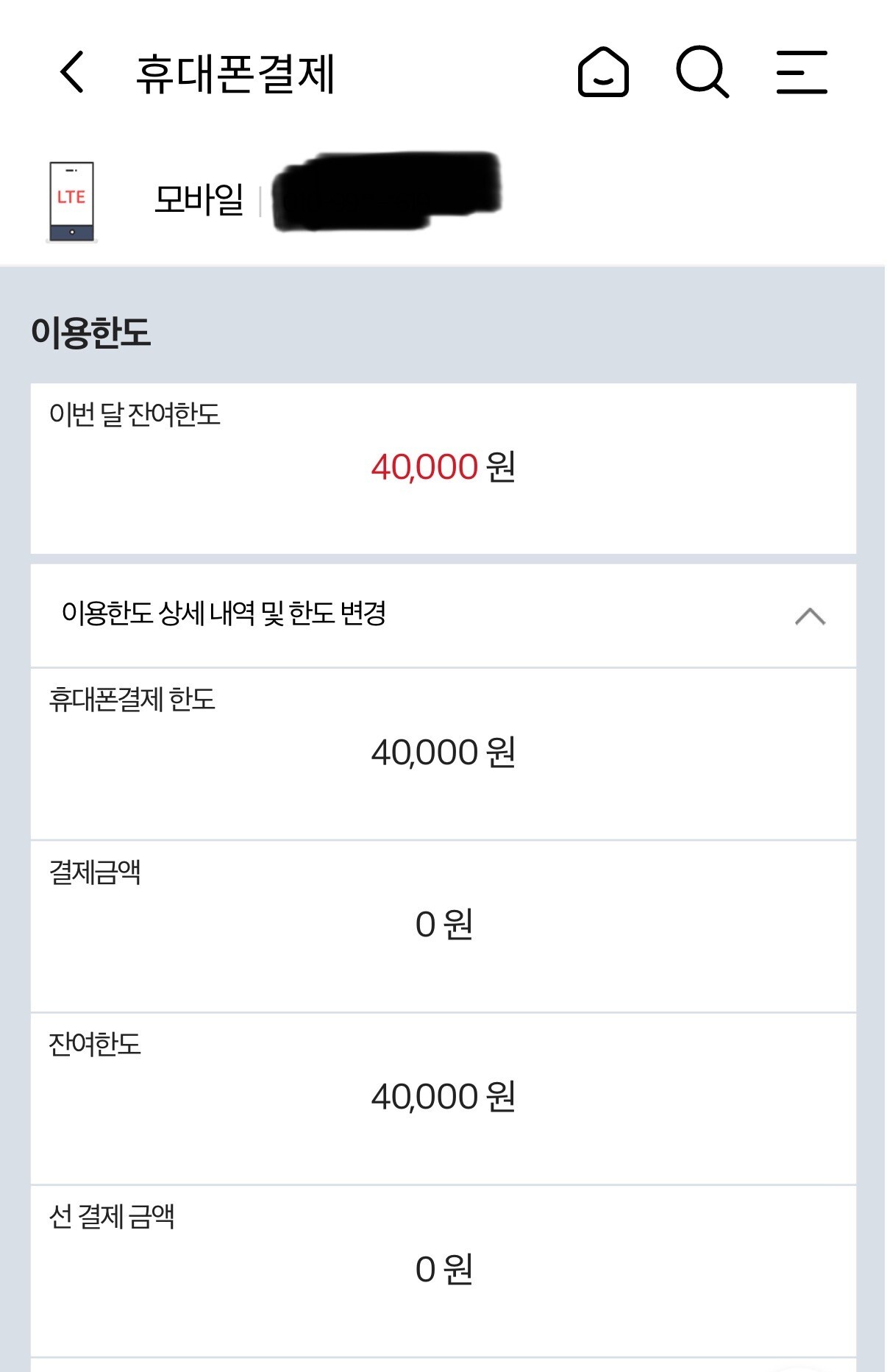Open the home icon in the header
The width and height of the screenshot is (887, 1372).
[603, 72]
